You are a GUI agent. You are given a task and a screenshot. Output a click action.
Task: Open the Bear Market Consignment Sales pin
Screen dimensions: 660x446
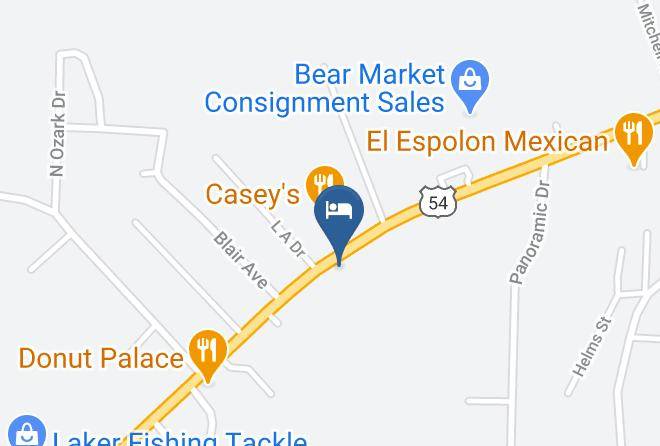tap(469, 86)
